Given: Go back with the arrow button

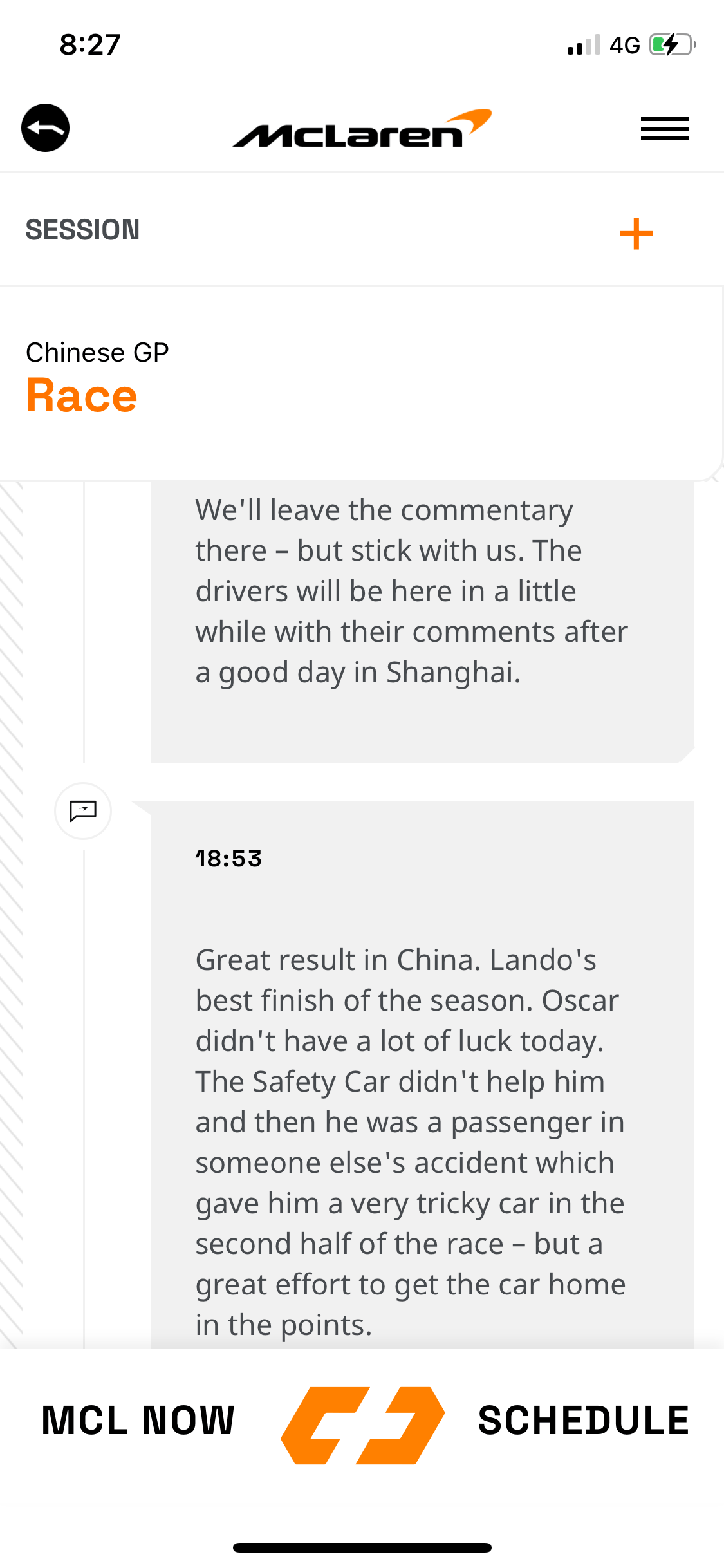Looking at the screenshot, I should coord(45,127).
